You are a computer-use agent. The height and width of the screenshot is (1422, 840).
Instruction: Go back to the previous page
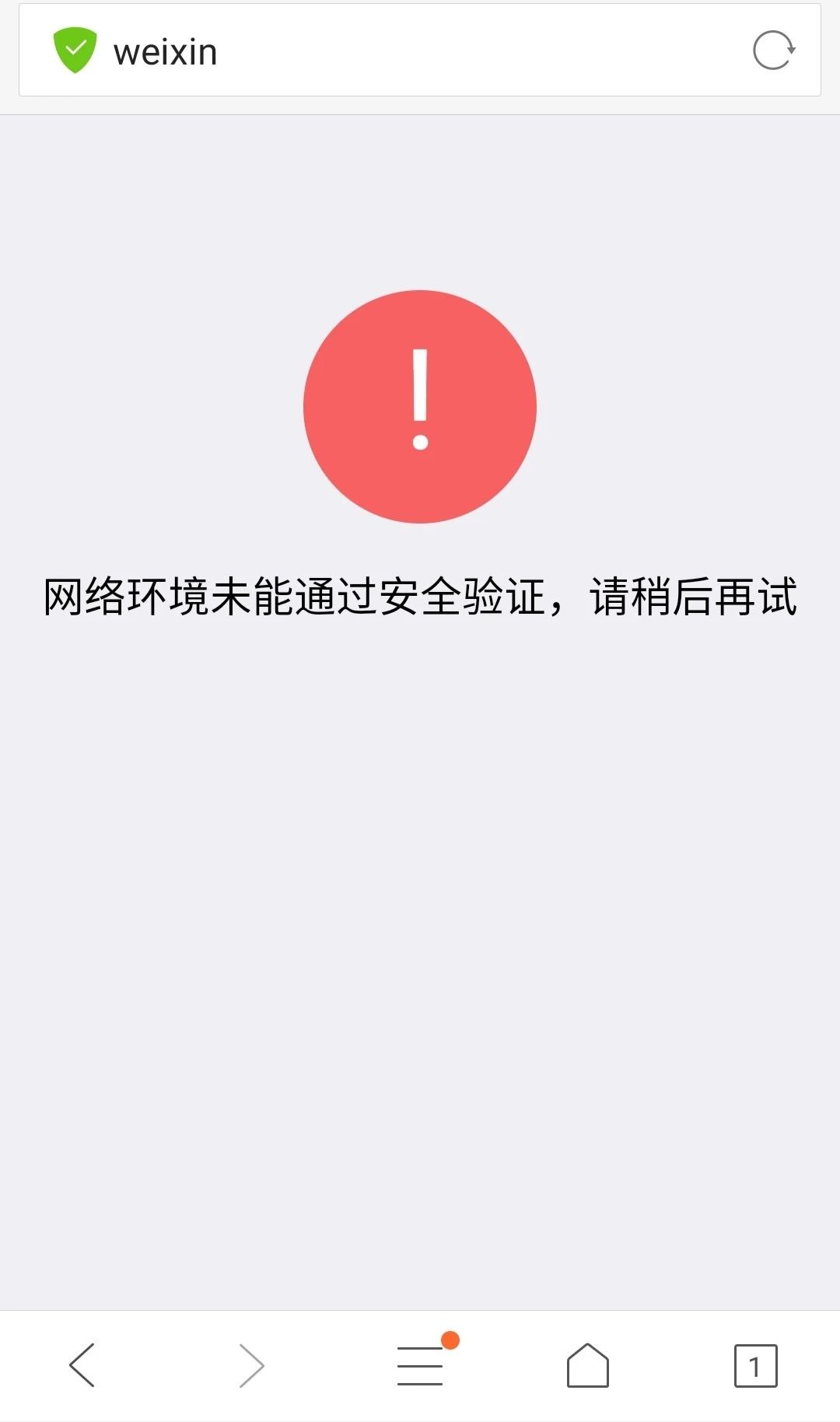tap(82, 1365)
